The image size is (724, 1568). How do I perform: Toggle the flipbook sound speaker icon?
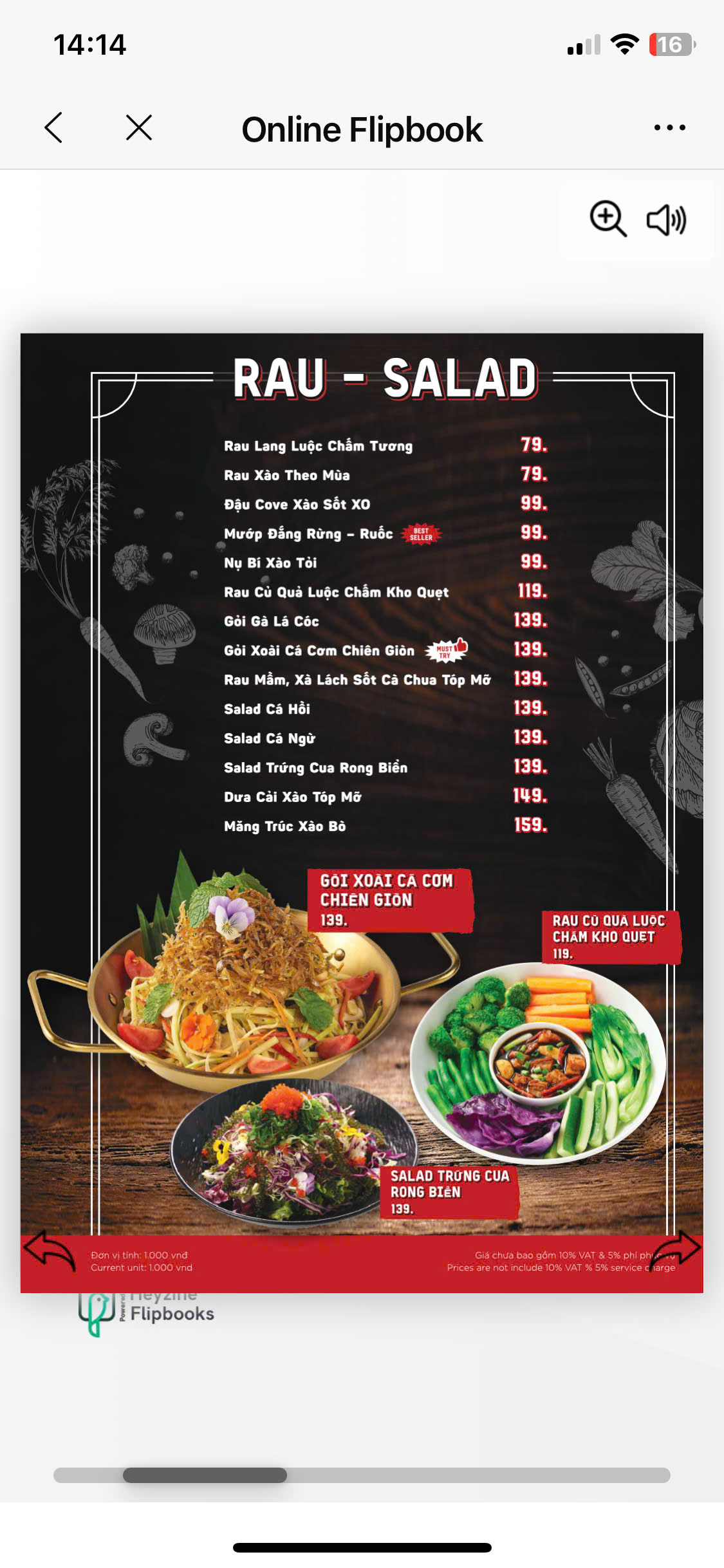coord(666,220)
